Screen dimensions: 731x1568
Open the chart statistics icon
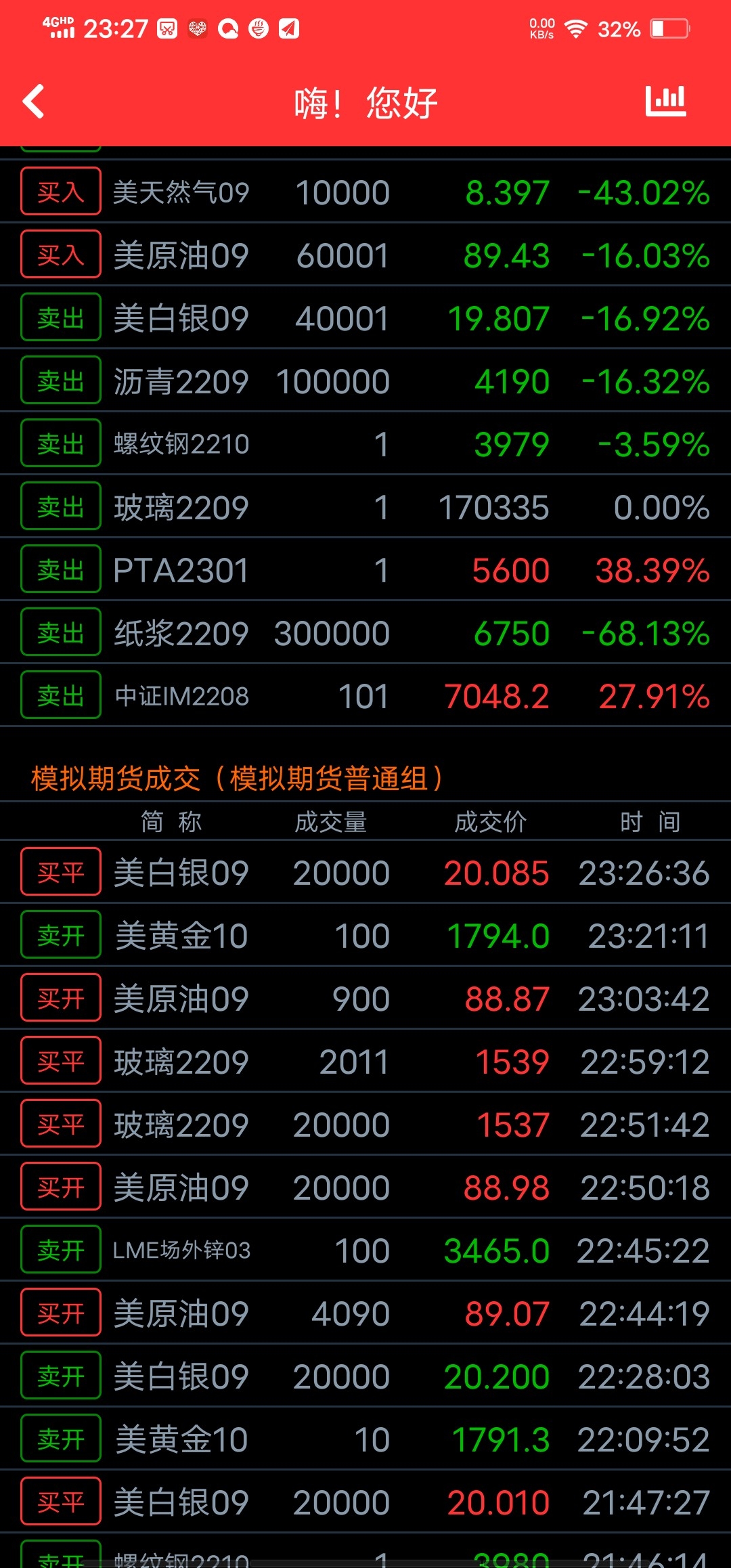[x=666, y=102]
